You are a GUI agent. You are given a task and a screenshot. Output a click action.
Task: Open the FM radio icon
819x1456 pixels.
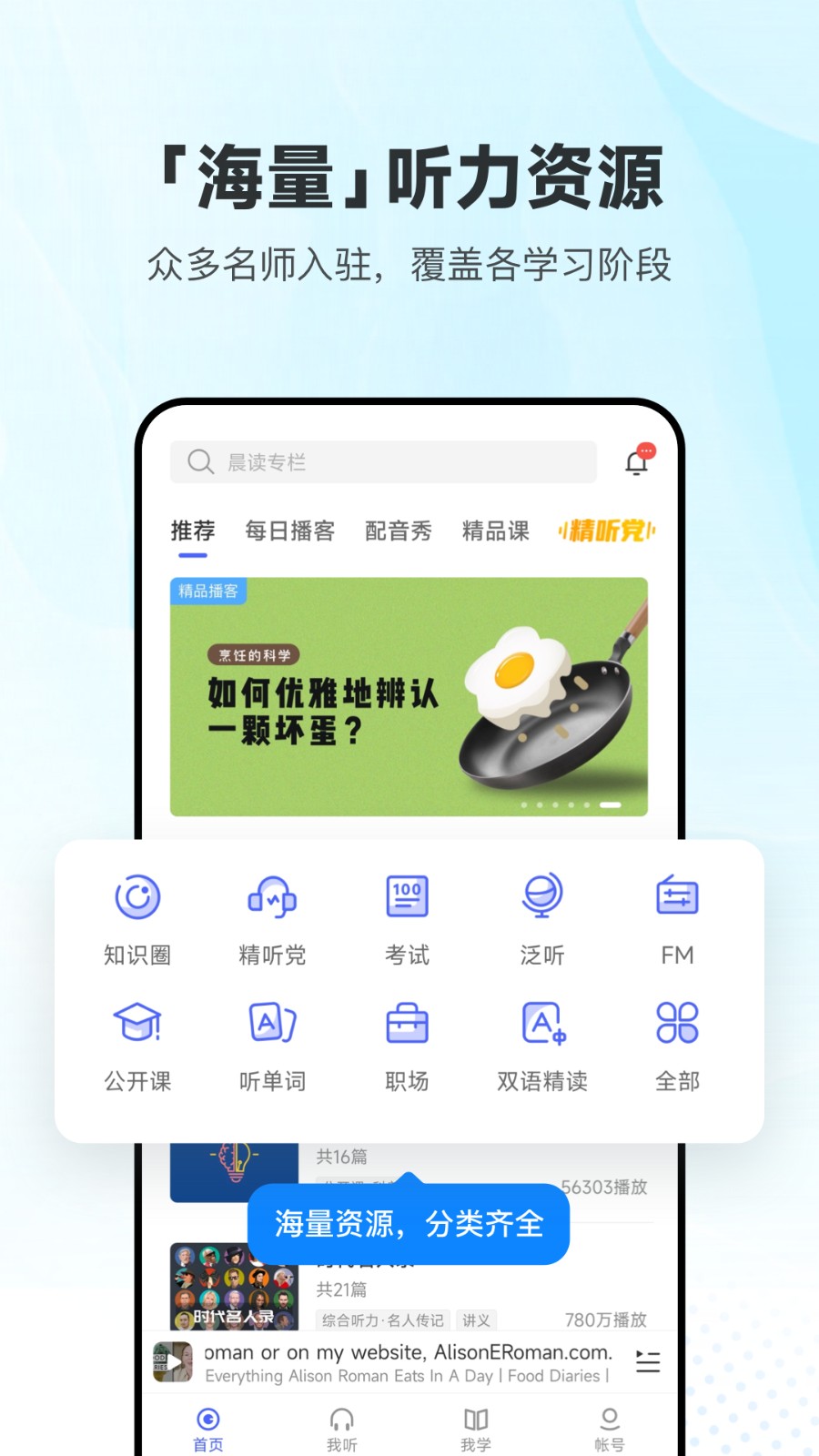tap(675, 896)
